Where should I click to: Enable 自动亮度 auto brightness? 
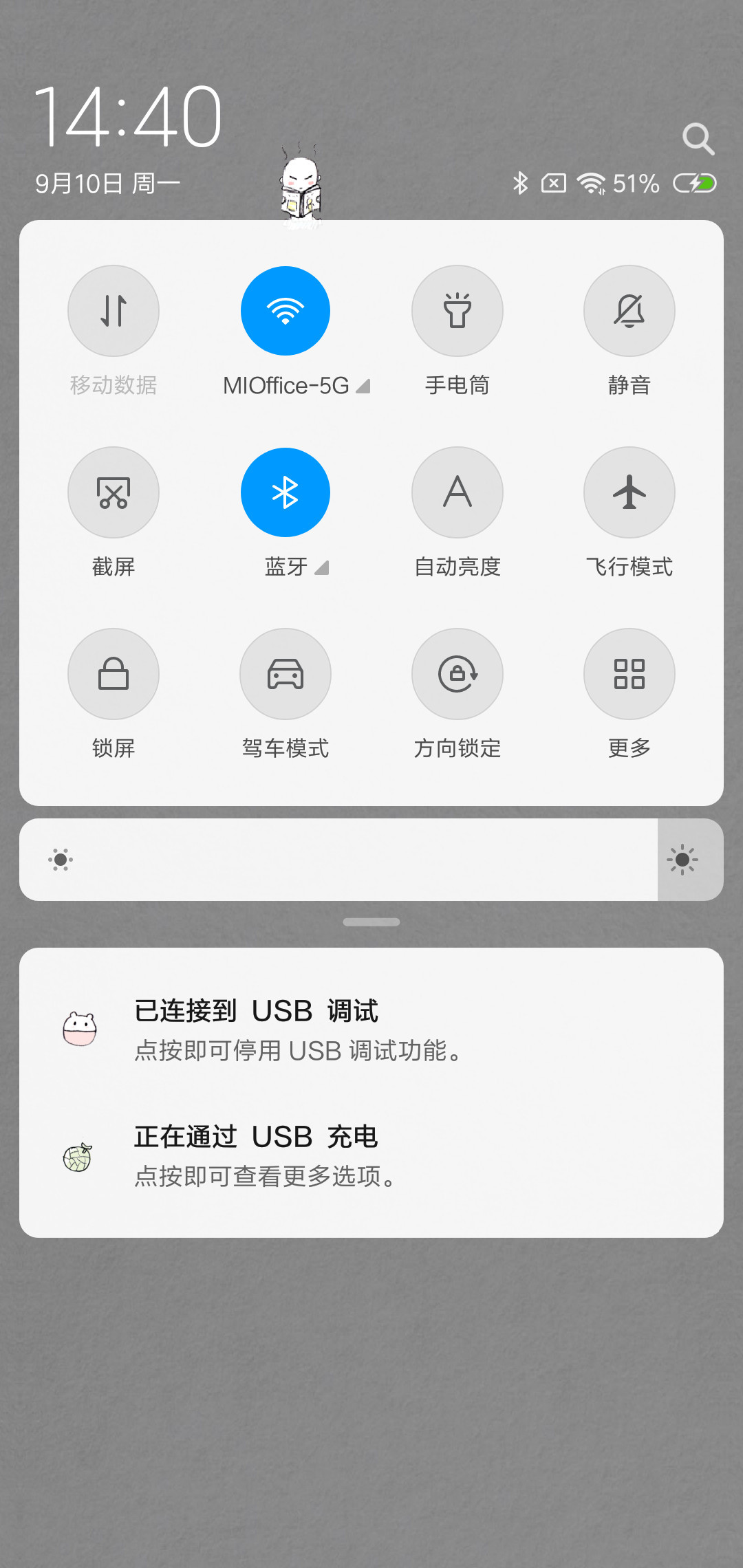coord(457,492)
